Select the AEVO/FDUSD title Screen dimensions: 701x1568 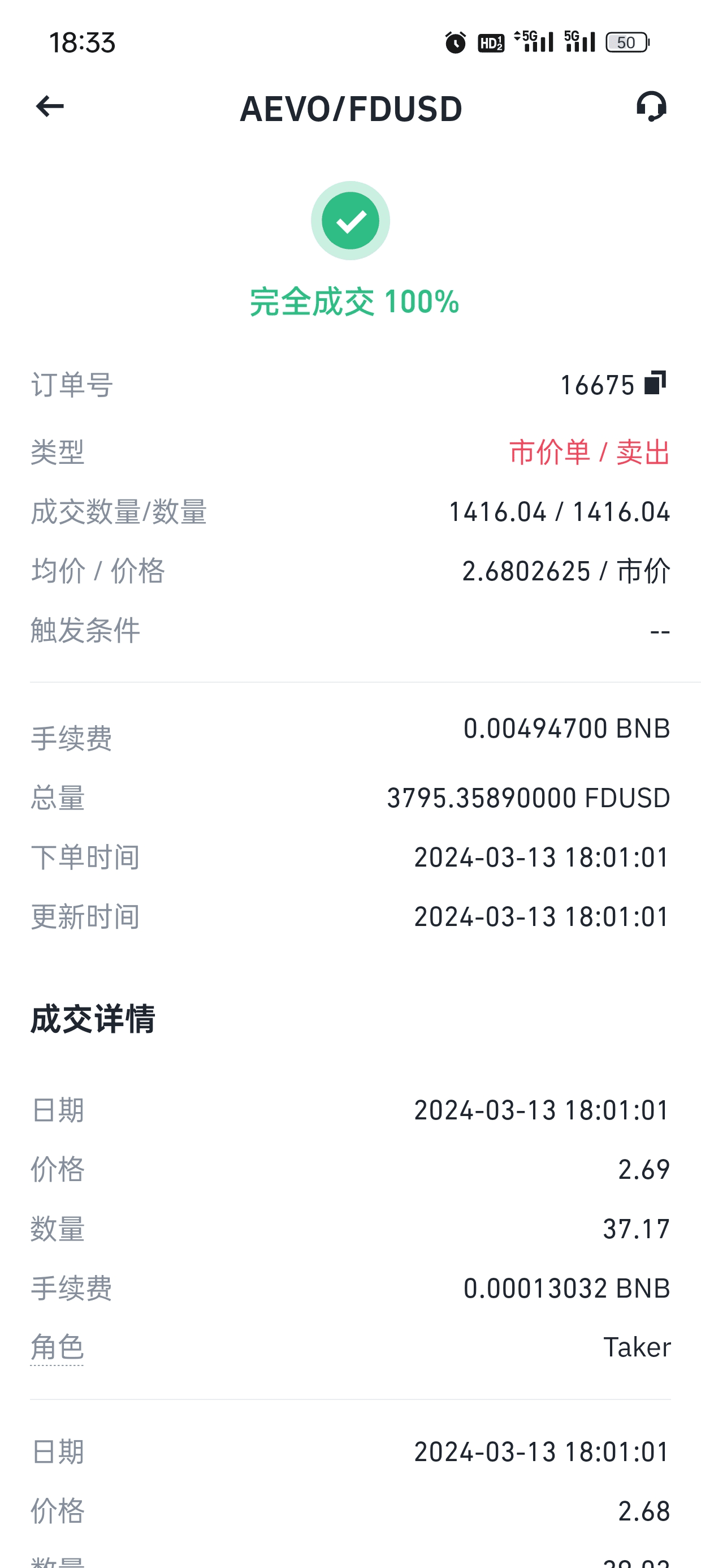[350, 107]
